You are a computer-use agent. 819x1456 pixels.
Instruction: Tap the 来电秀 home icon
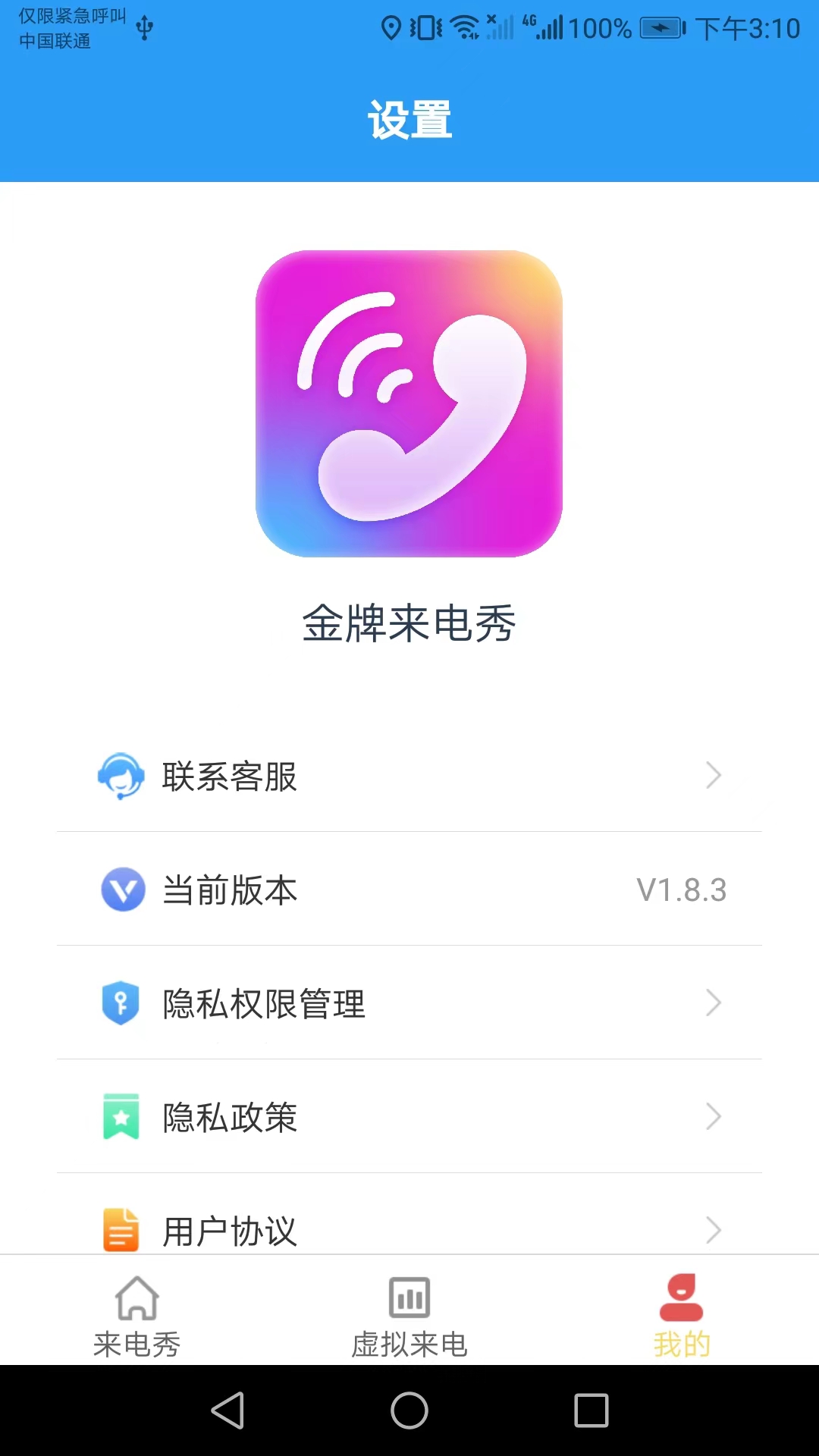(x=138, y=1298)
